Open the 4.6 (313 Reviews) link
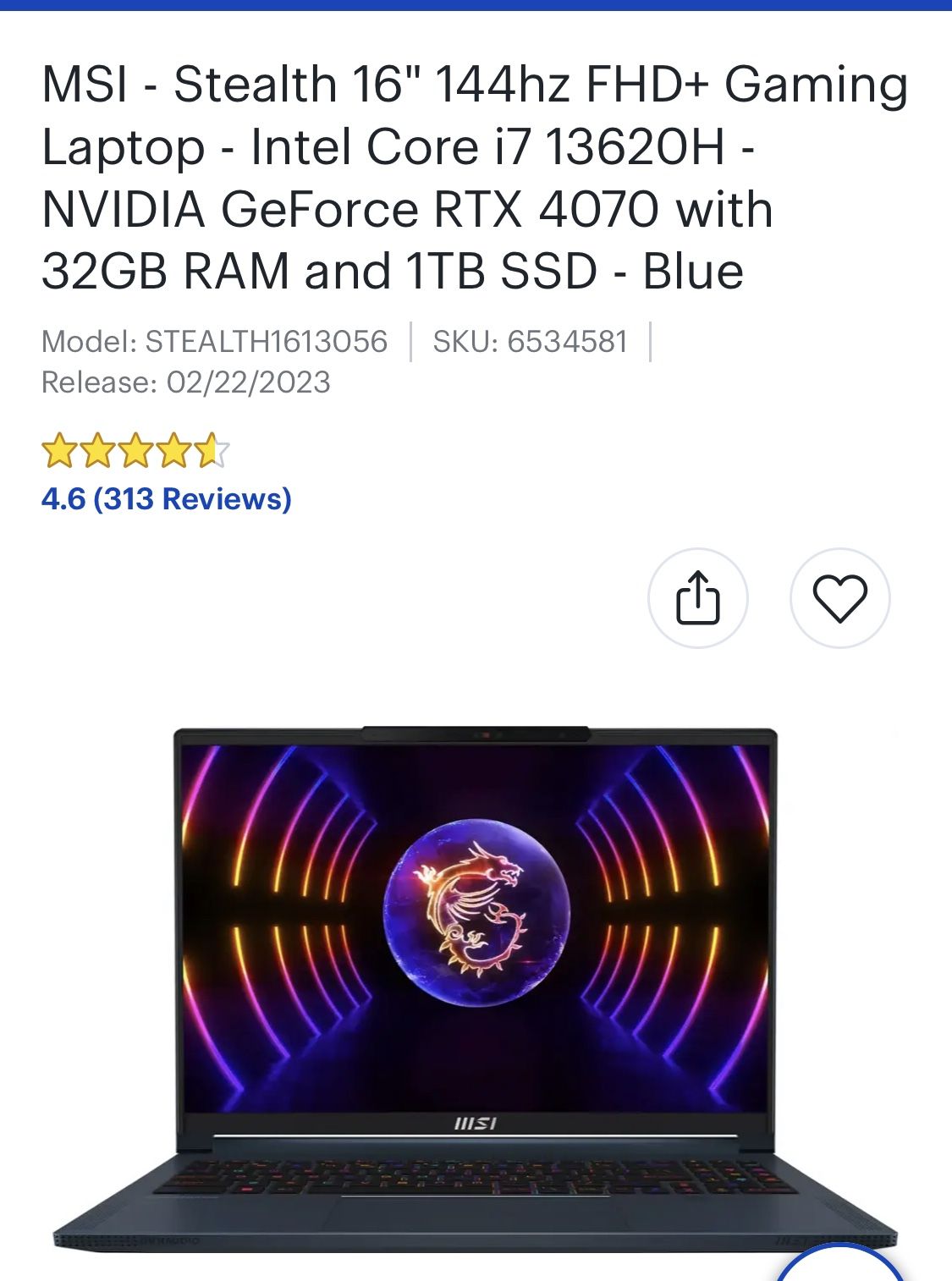 tap(166, 499)
